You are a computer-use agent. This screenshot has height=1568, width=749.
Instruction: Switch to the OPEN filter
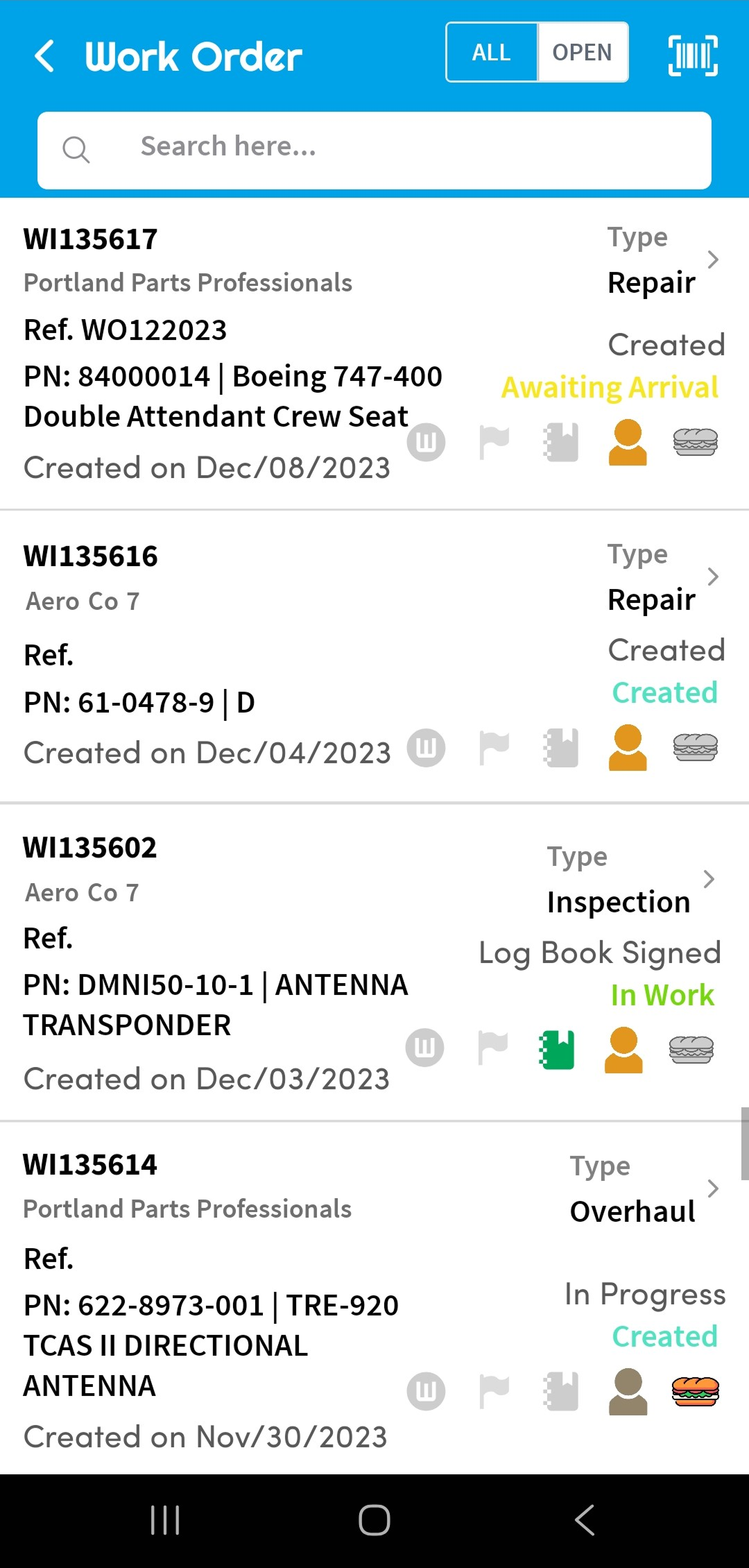click(582, 53)
